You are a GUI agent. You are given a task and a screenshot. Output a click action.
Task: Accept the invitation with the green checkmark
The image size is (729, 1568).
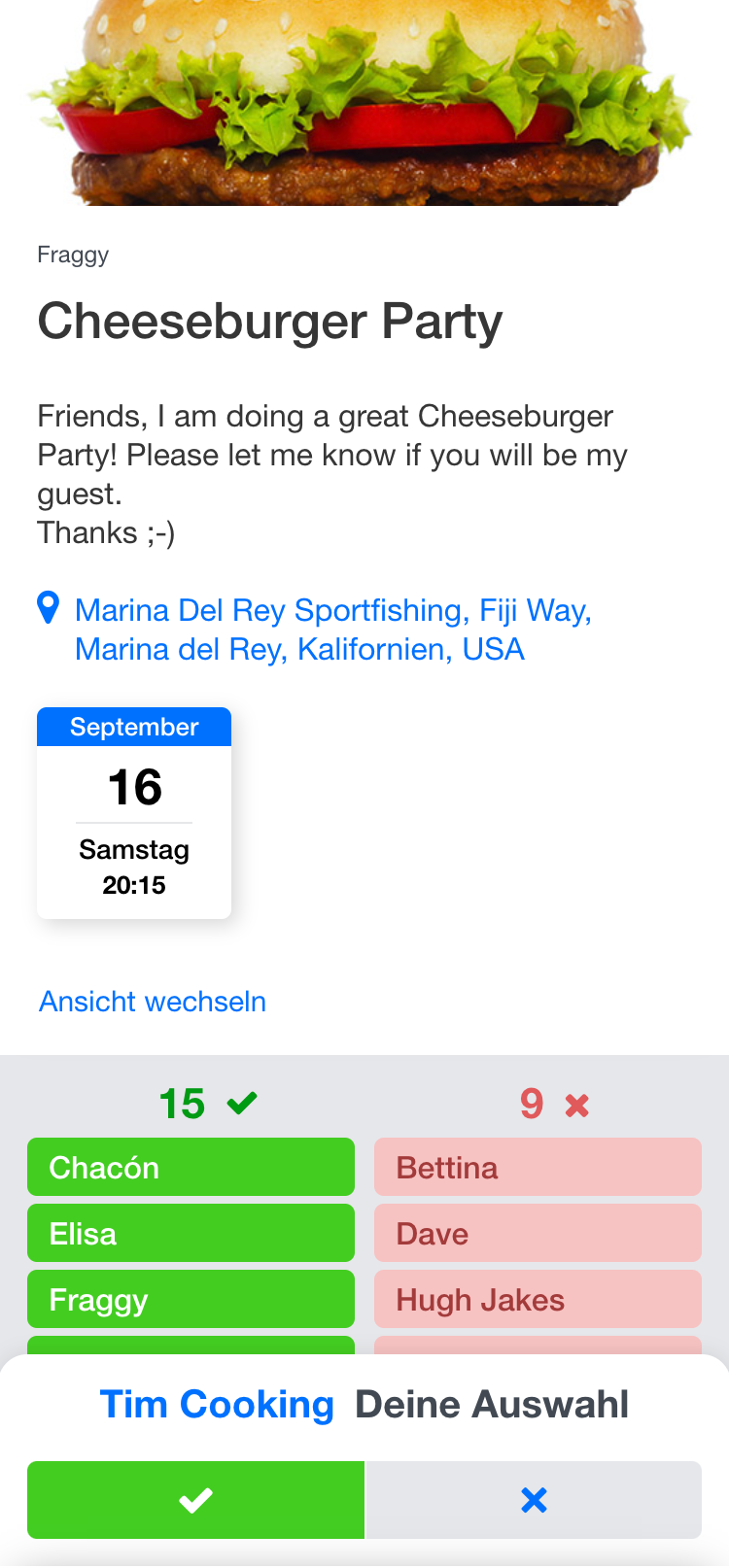pos(195,1500)
